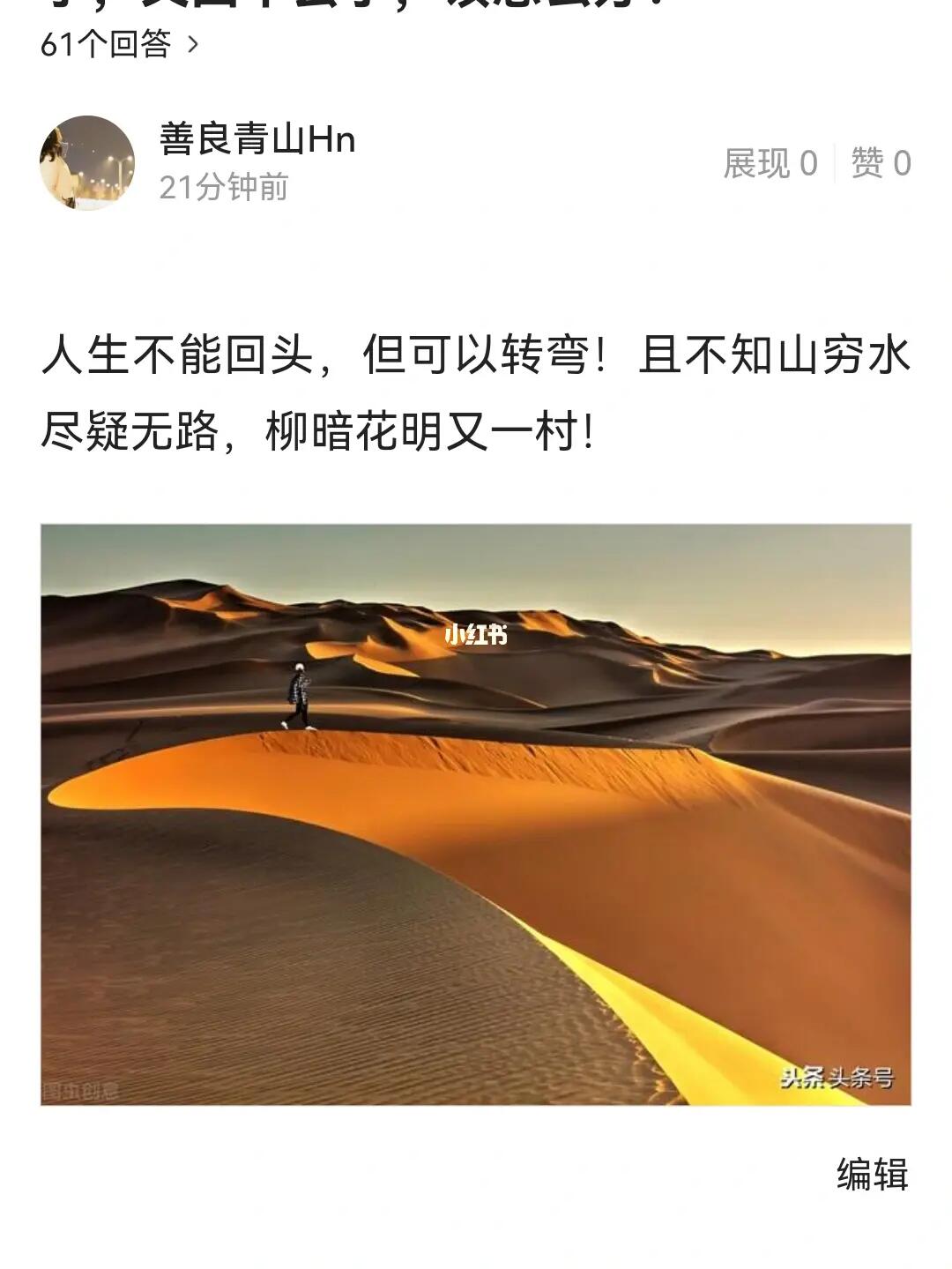
Task: Open 善良青山Hn's profile avatar
Action: pyautogui.click(x=86, y=162)
